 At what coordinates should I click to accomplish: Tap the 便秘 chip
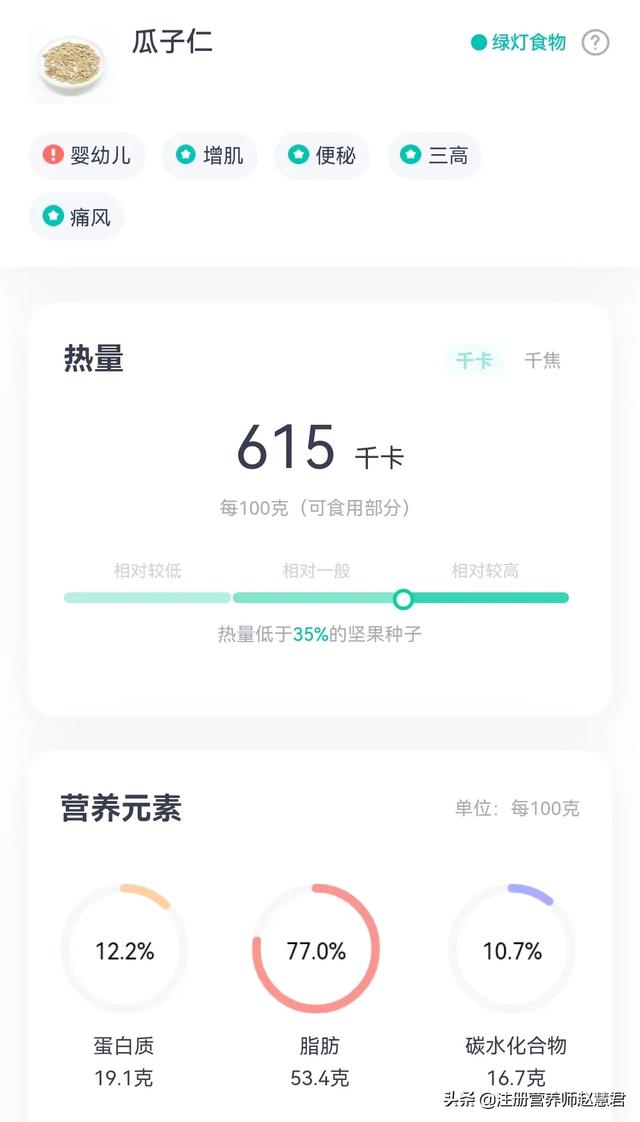pos(322,156)
